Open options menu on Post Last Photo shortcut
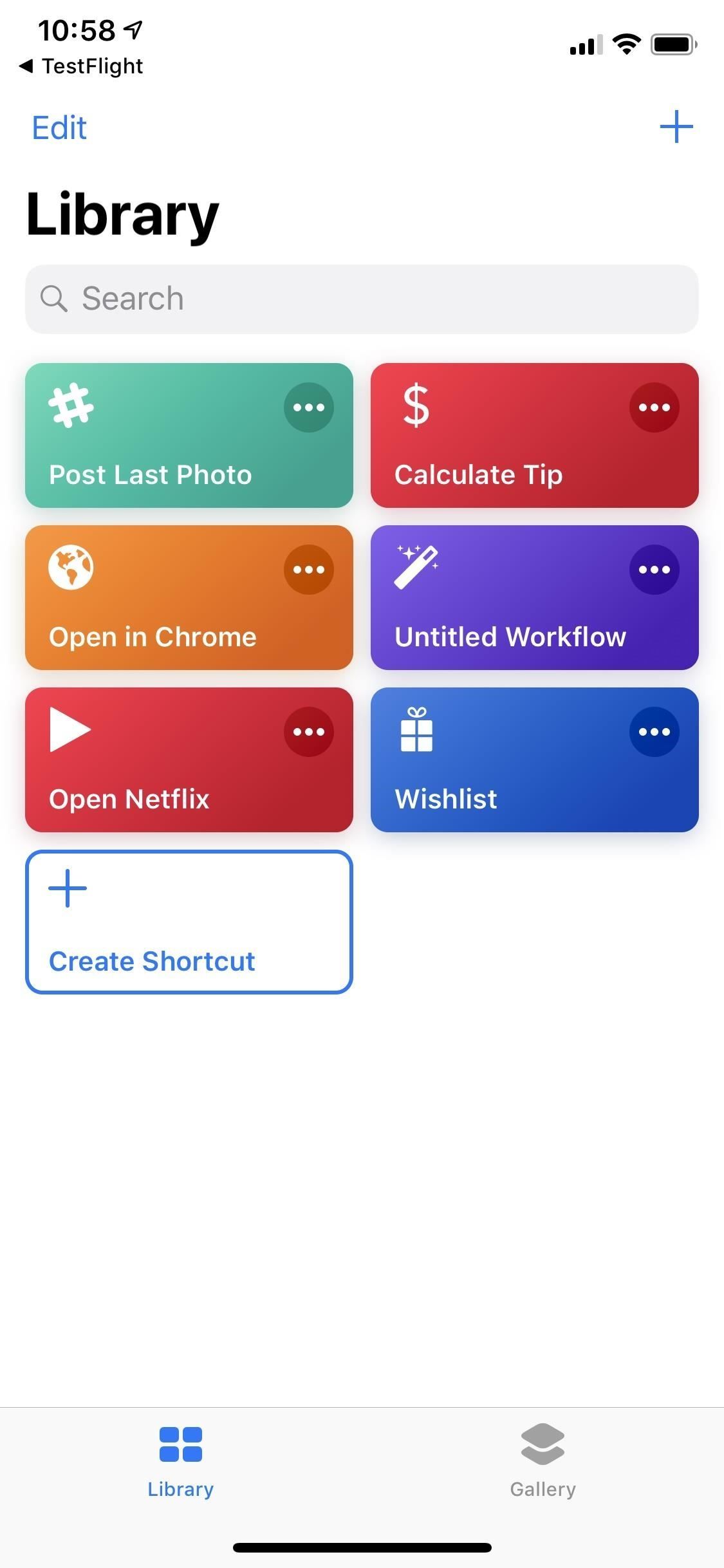 [x=309, y=407]
